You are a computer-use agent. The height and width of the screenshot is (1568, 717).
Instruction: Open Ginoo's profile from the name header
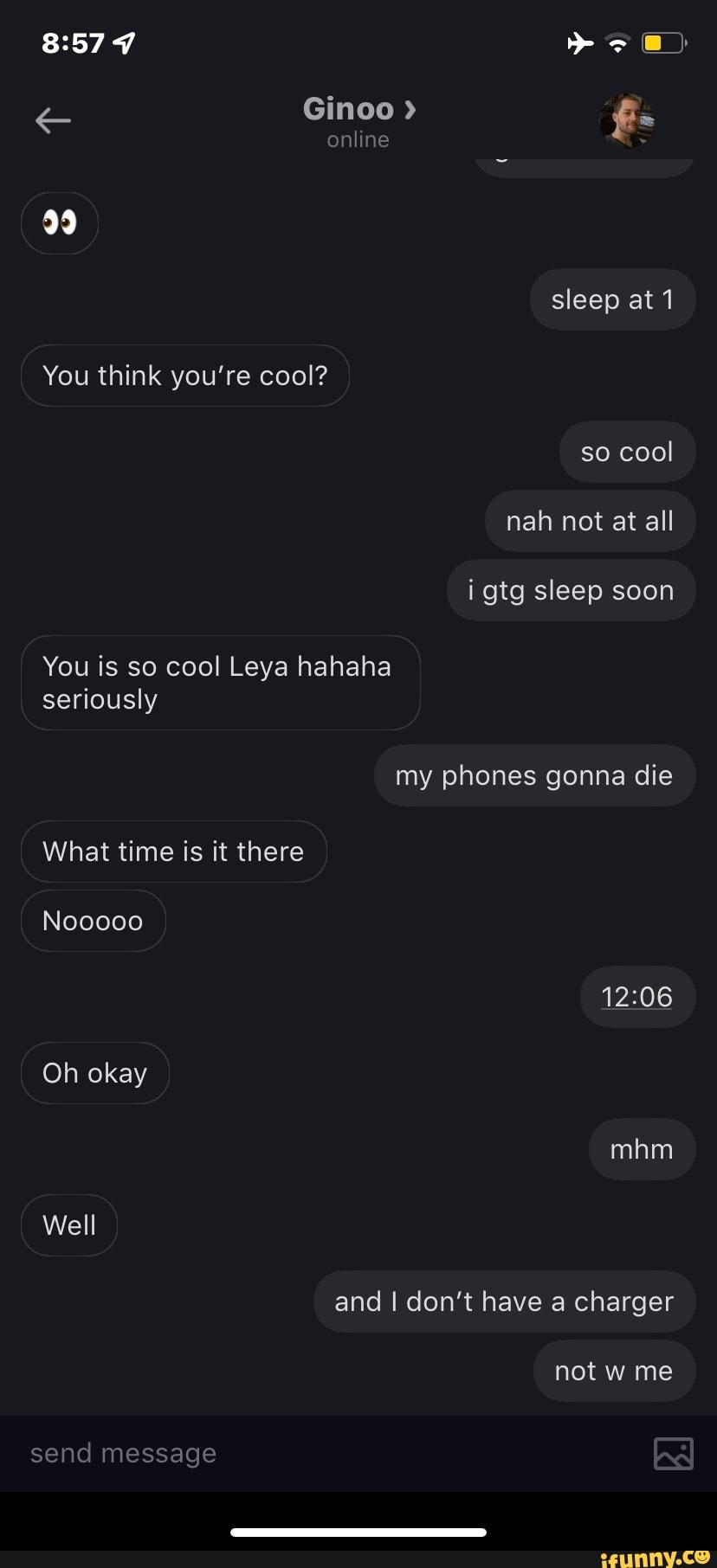[x=358, y=109]
